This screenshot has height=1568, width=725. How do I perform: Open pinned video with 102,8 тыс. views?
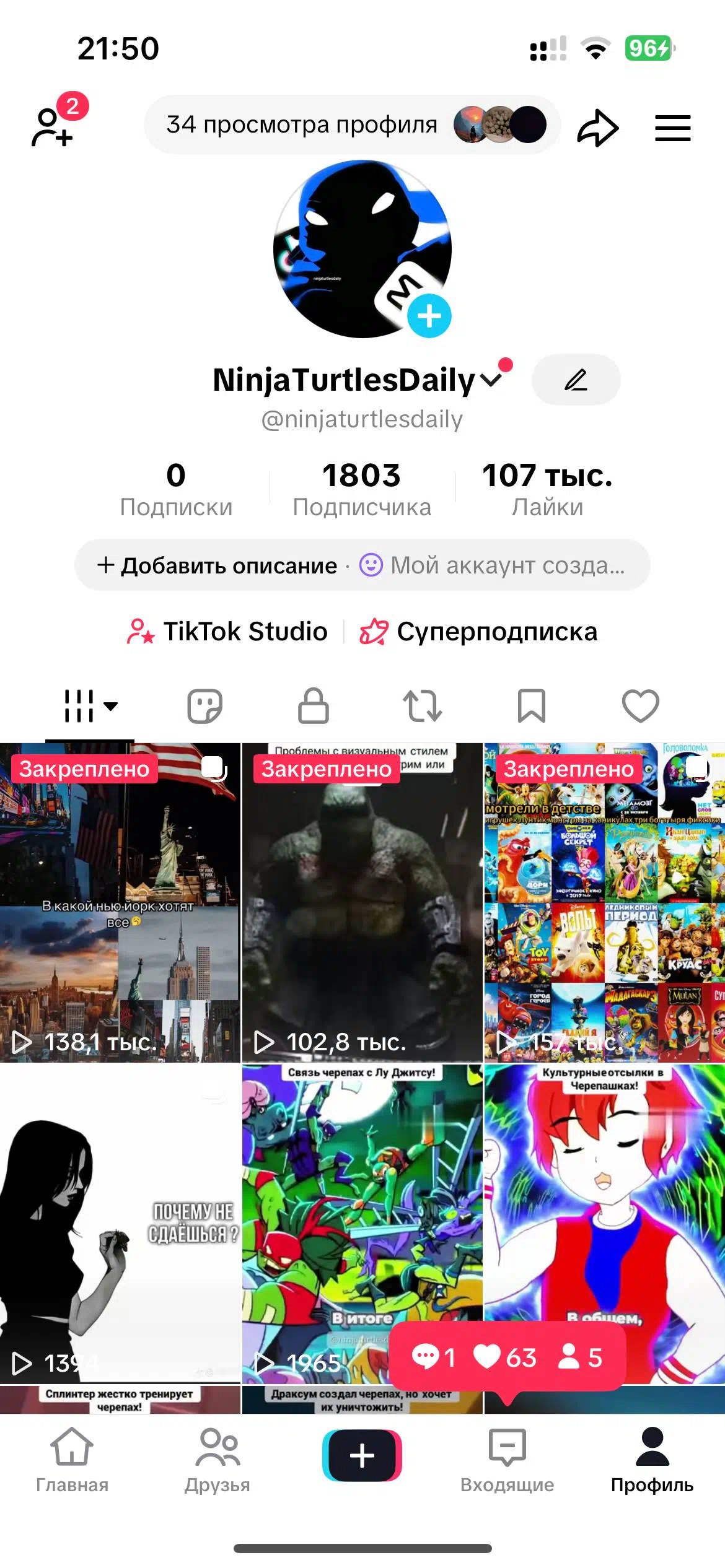pyautogui.click(x=362, y=904)
